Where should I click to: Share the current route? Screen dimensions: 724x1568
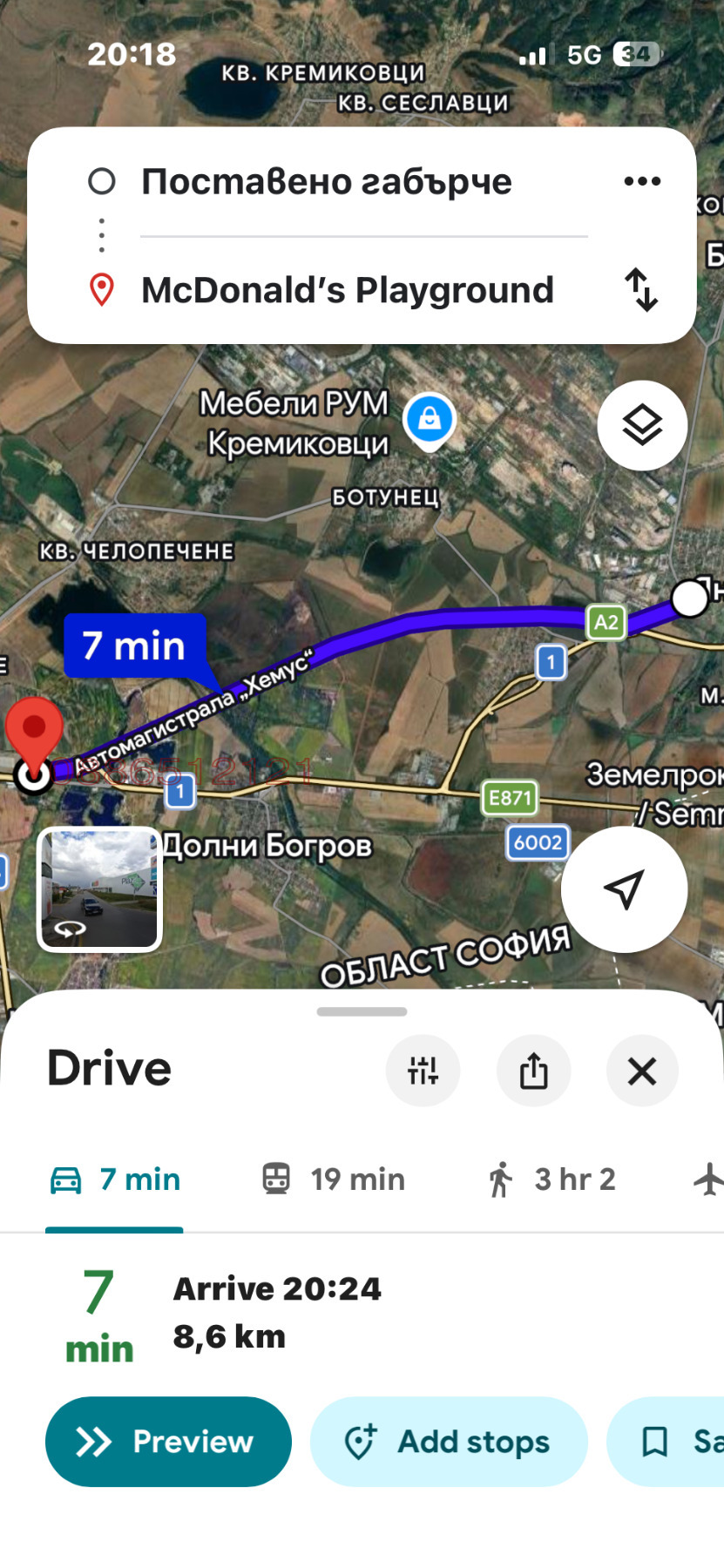click(534, 1071)
